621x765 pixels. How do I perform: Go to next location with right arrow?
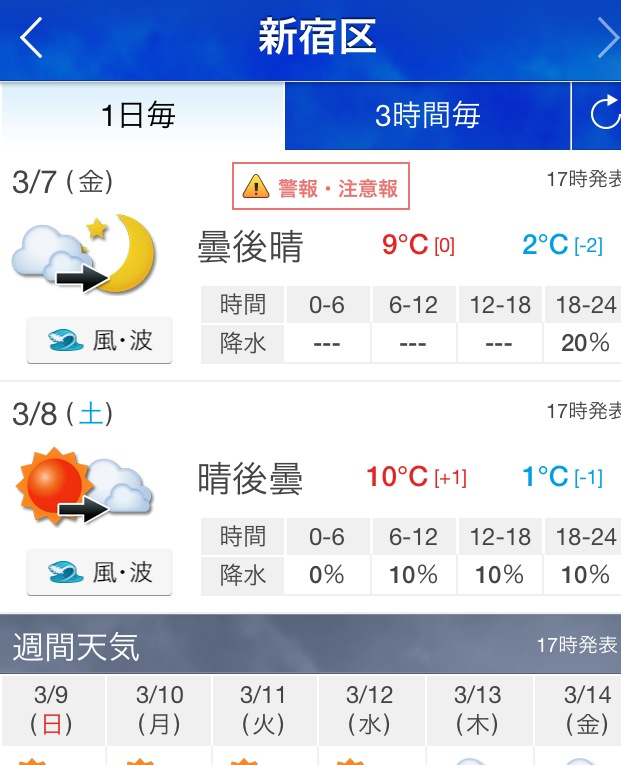[607, 39]
